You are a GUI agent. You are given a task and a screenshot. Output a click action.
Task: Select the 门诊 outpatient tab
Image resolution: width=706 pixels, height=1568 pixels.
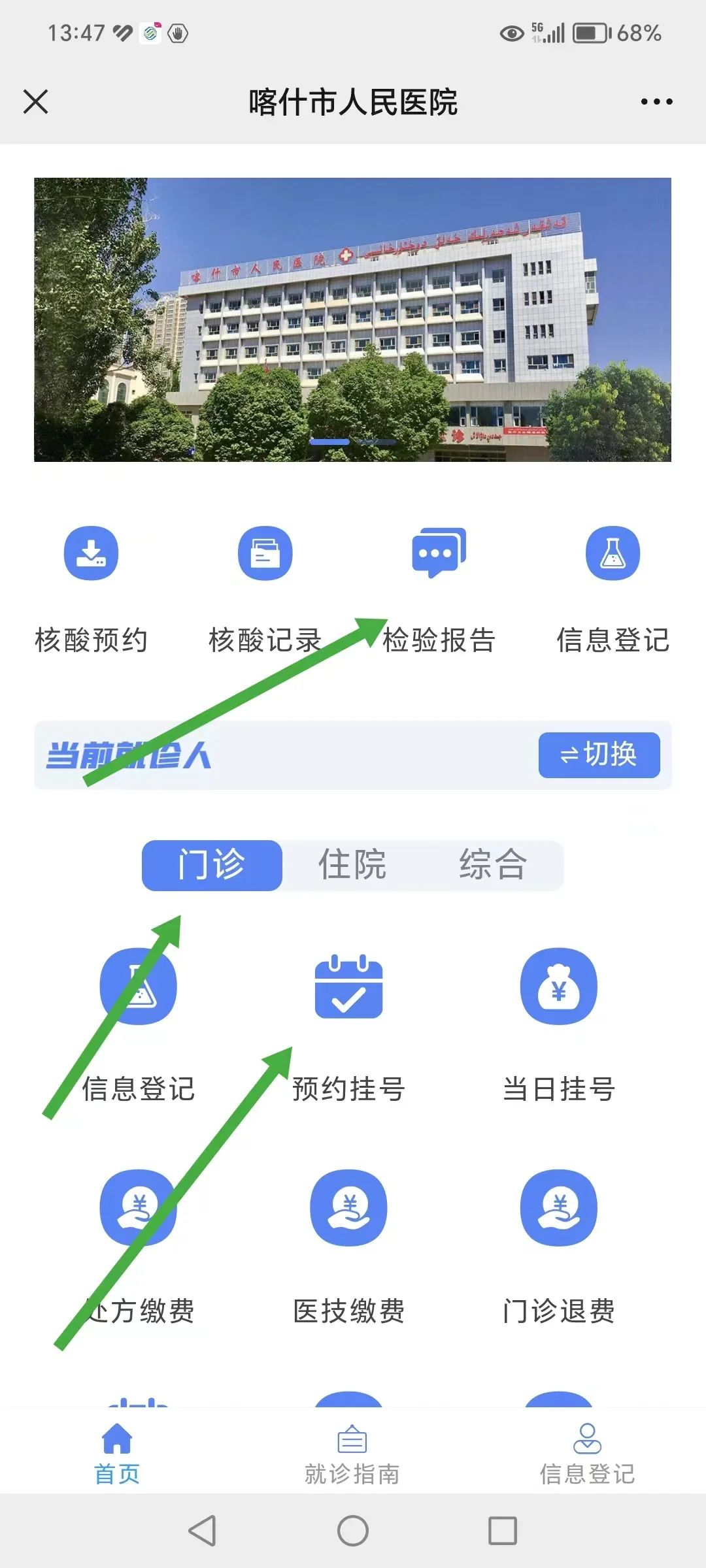(x=212, y=865)
